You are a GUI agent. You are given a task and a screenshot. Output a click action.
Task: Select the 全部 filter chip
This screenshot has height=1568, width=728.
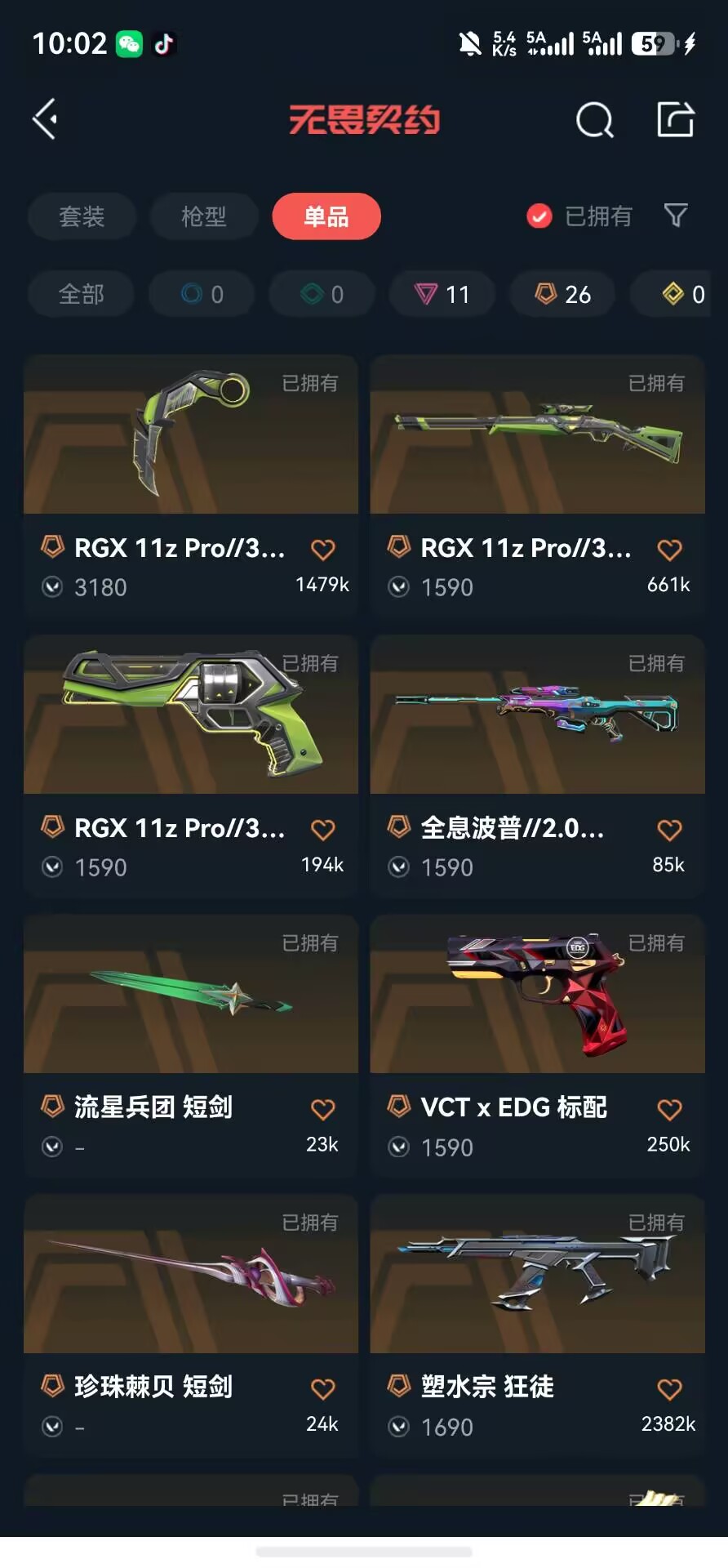82,294
